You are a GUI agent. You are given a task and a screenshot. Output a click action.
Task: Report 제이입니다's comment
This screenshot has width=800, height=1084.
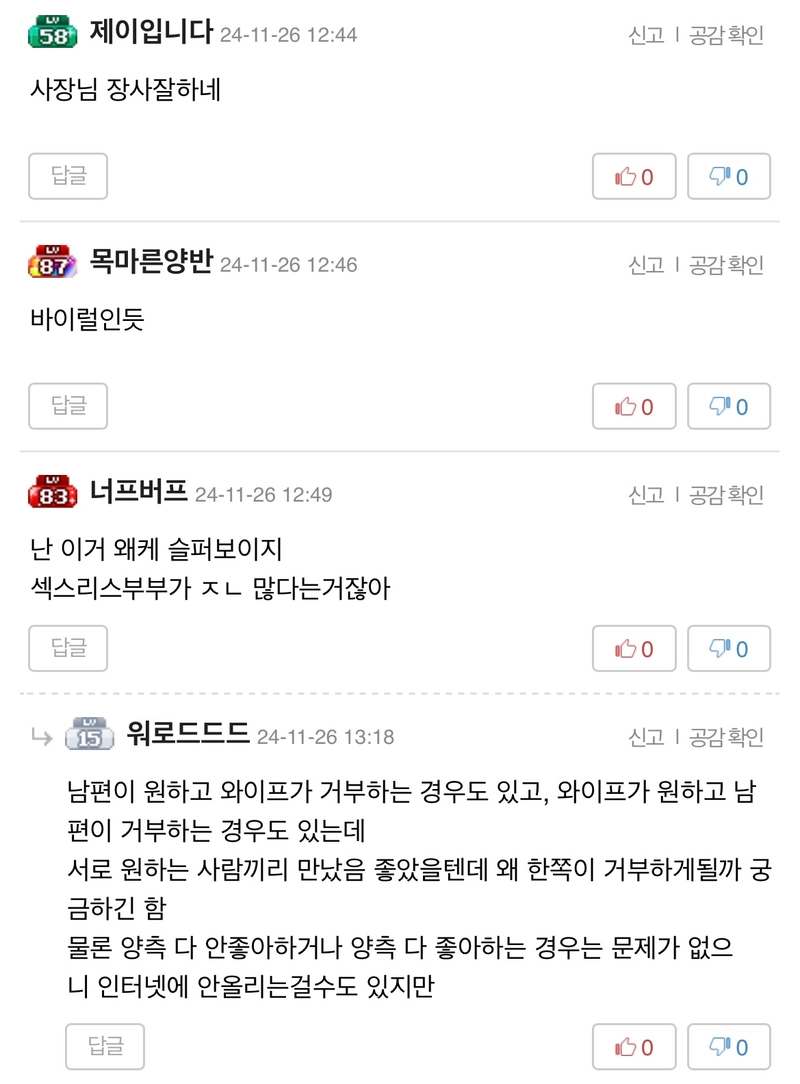point(646,35)
